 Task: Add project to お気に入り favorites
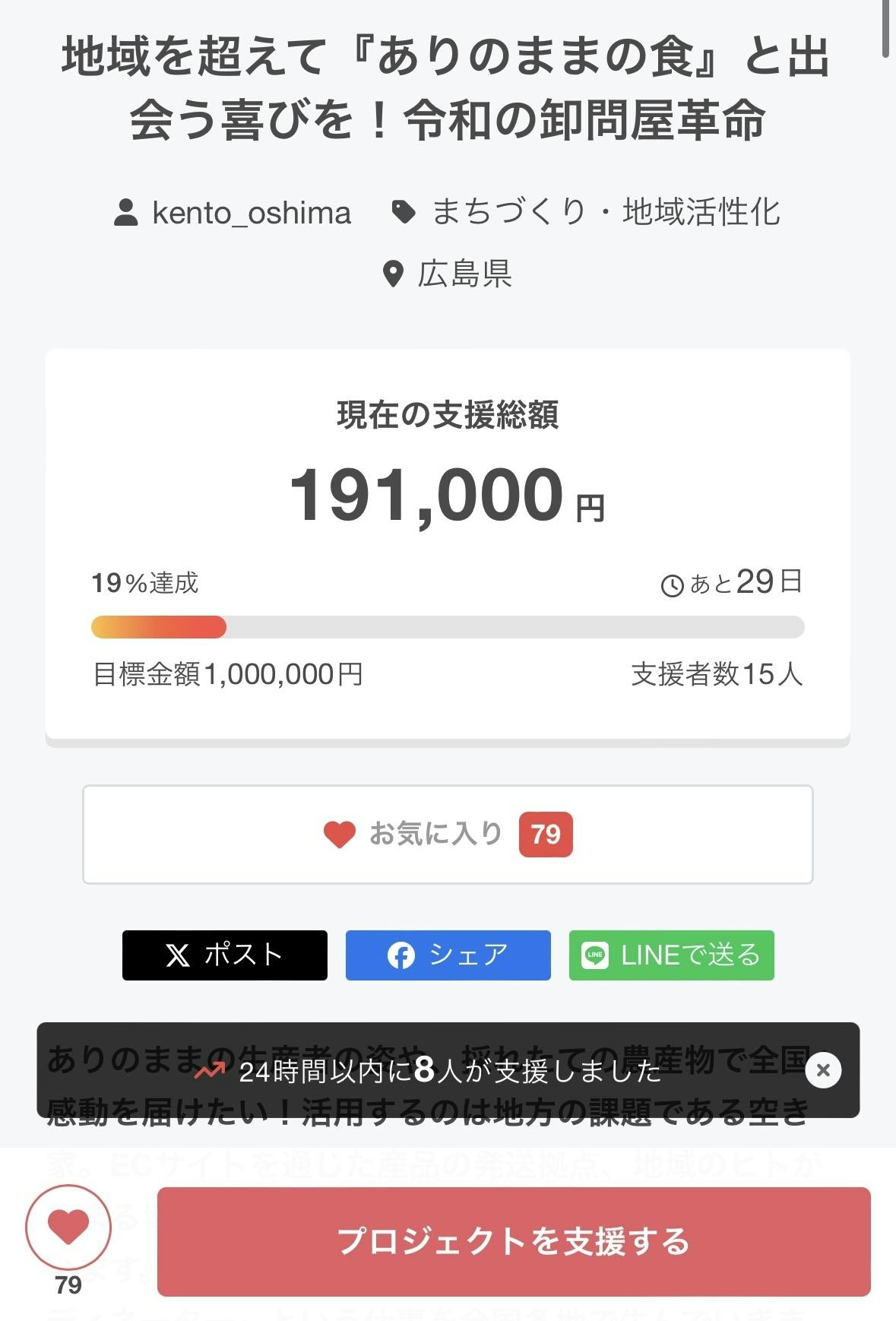(448, 835)
